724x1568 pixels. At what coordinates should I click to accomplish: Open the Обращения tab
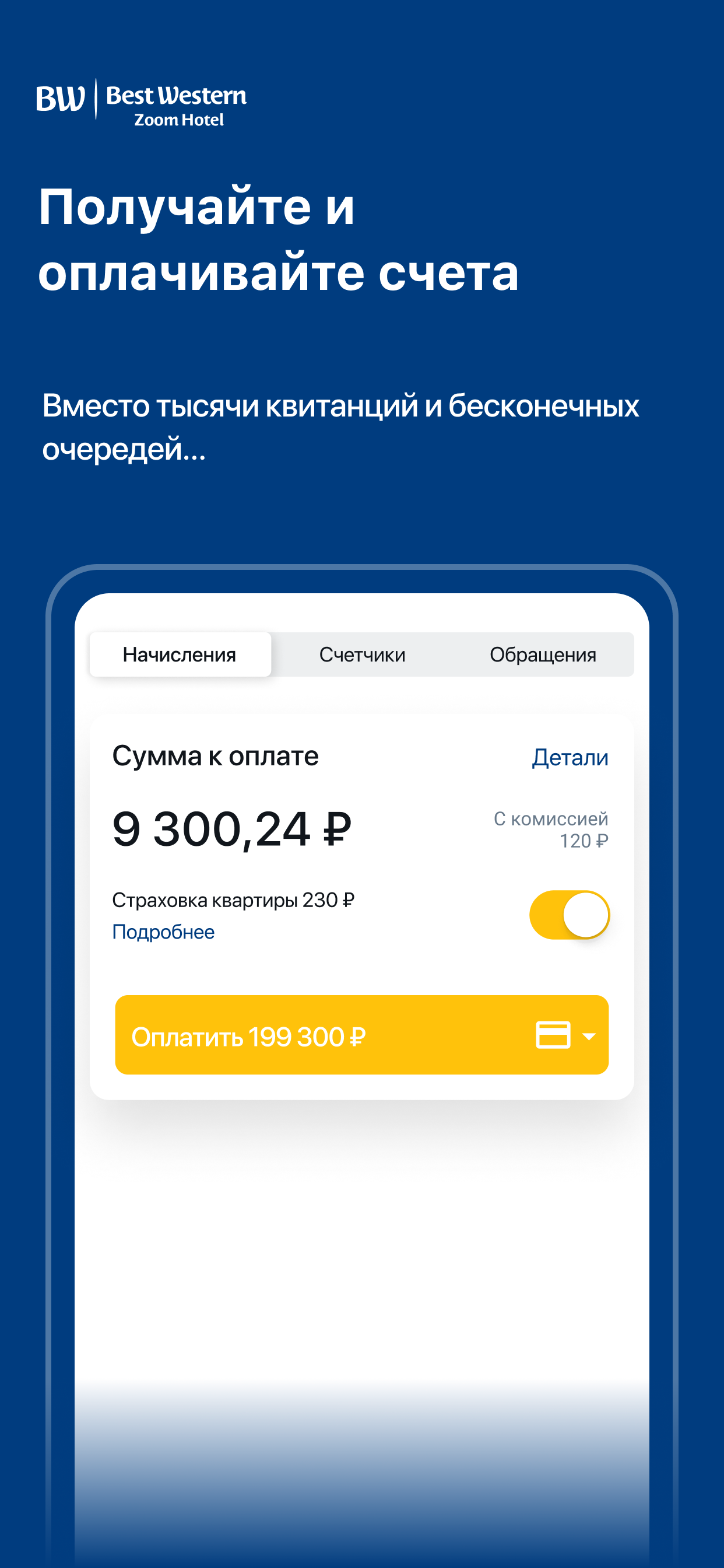click(x=543, y=654)
